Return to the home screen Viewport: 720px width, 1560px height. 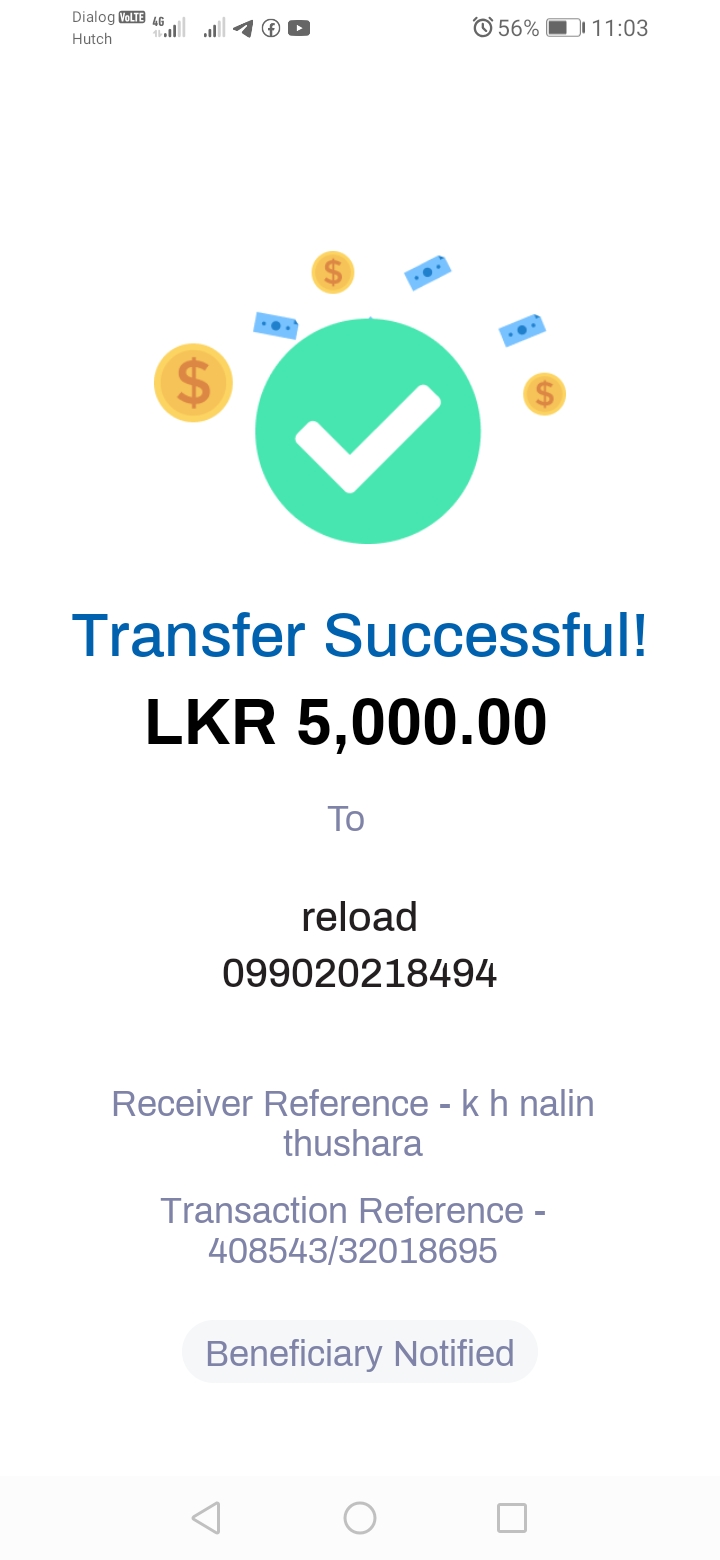pyautogui.click(x=360, y=1517)
